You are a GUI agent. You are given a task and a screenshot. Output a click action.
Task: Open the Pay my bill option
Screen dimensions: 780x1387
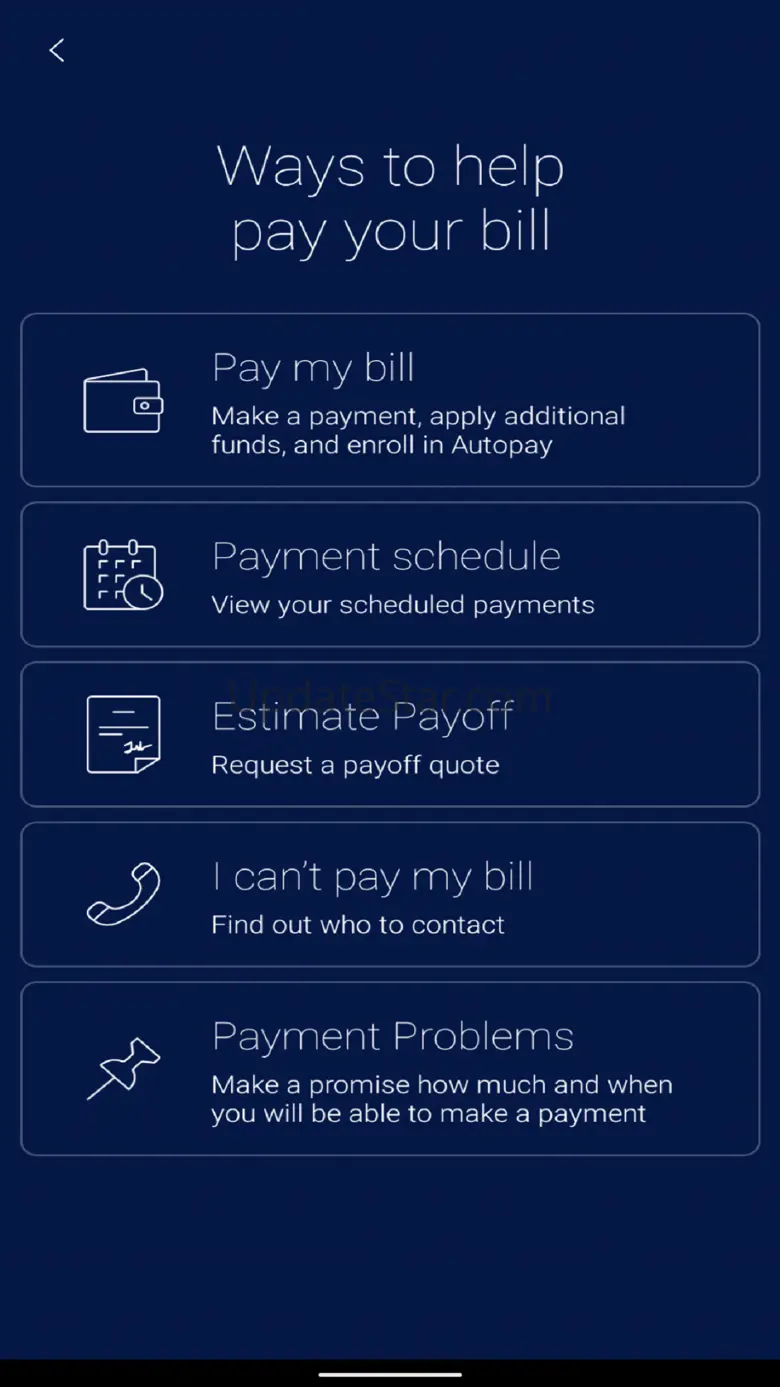click(390, 400)
